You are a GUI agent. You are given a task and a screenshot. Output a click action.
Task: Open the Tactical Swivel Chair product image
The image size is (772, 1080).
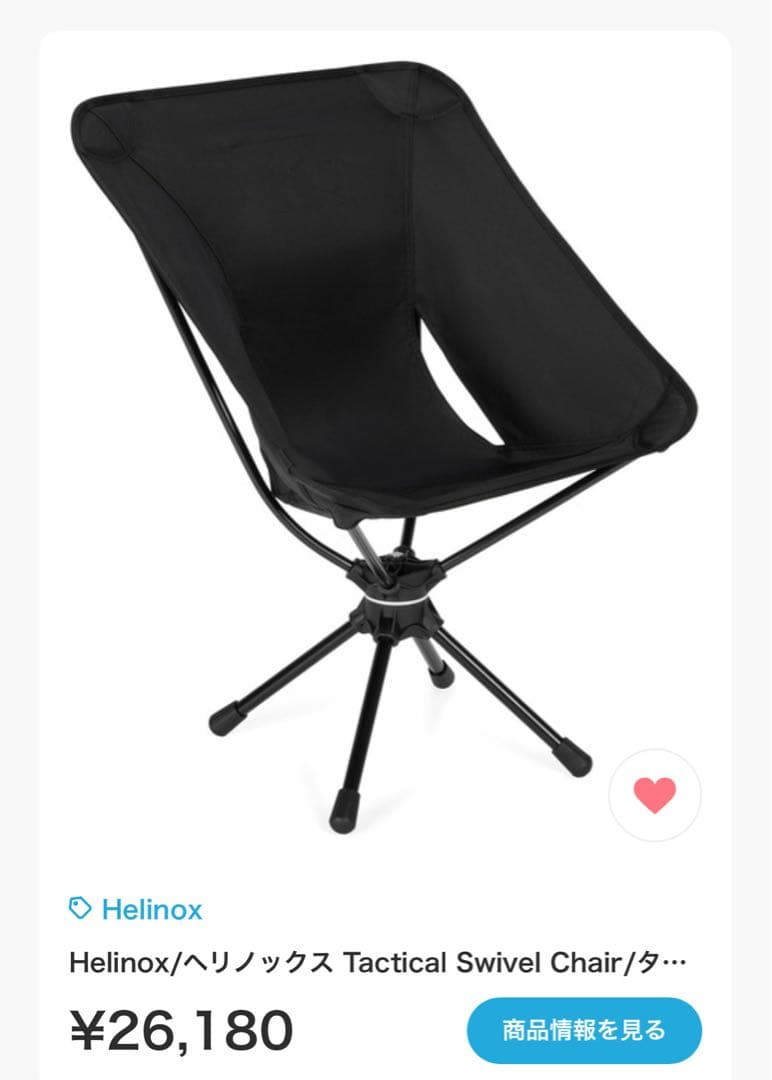pyautogui.click(x=385, y=440)
